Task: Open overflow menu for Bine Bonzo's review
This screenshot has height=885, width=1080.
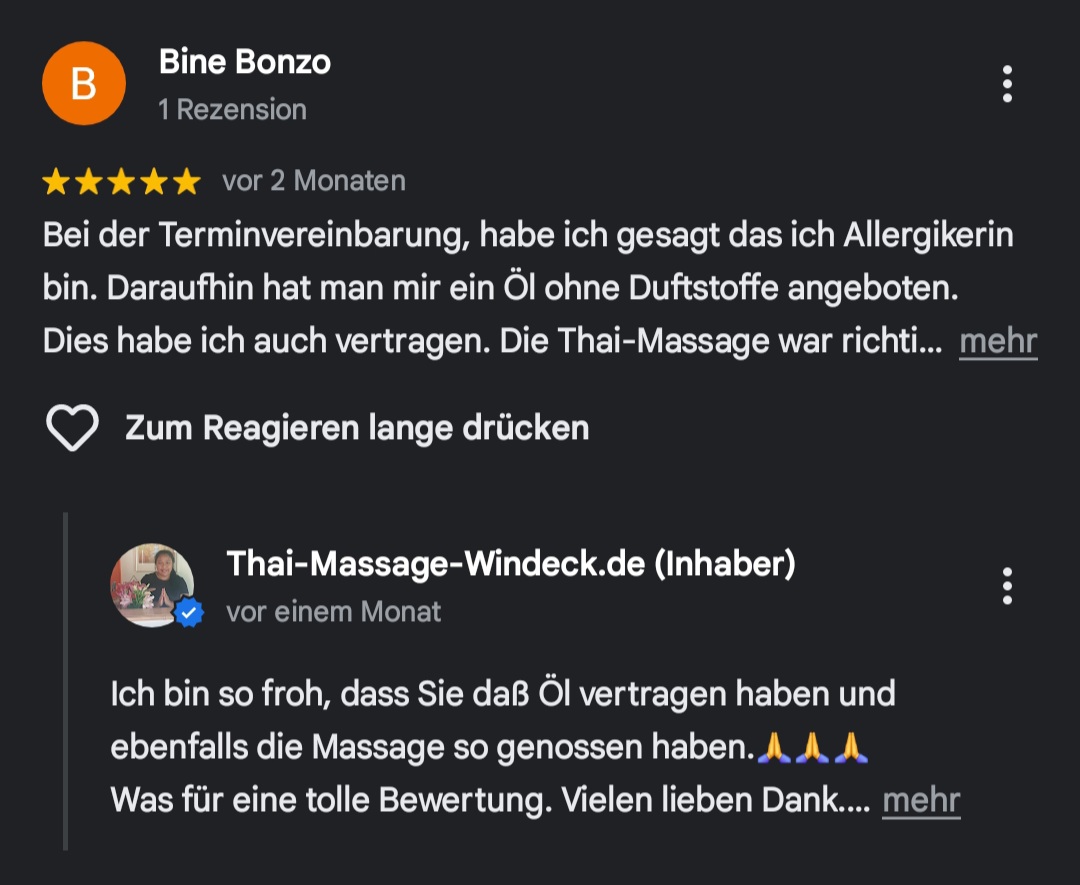Action: click(x=1006, y=85)
